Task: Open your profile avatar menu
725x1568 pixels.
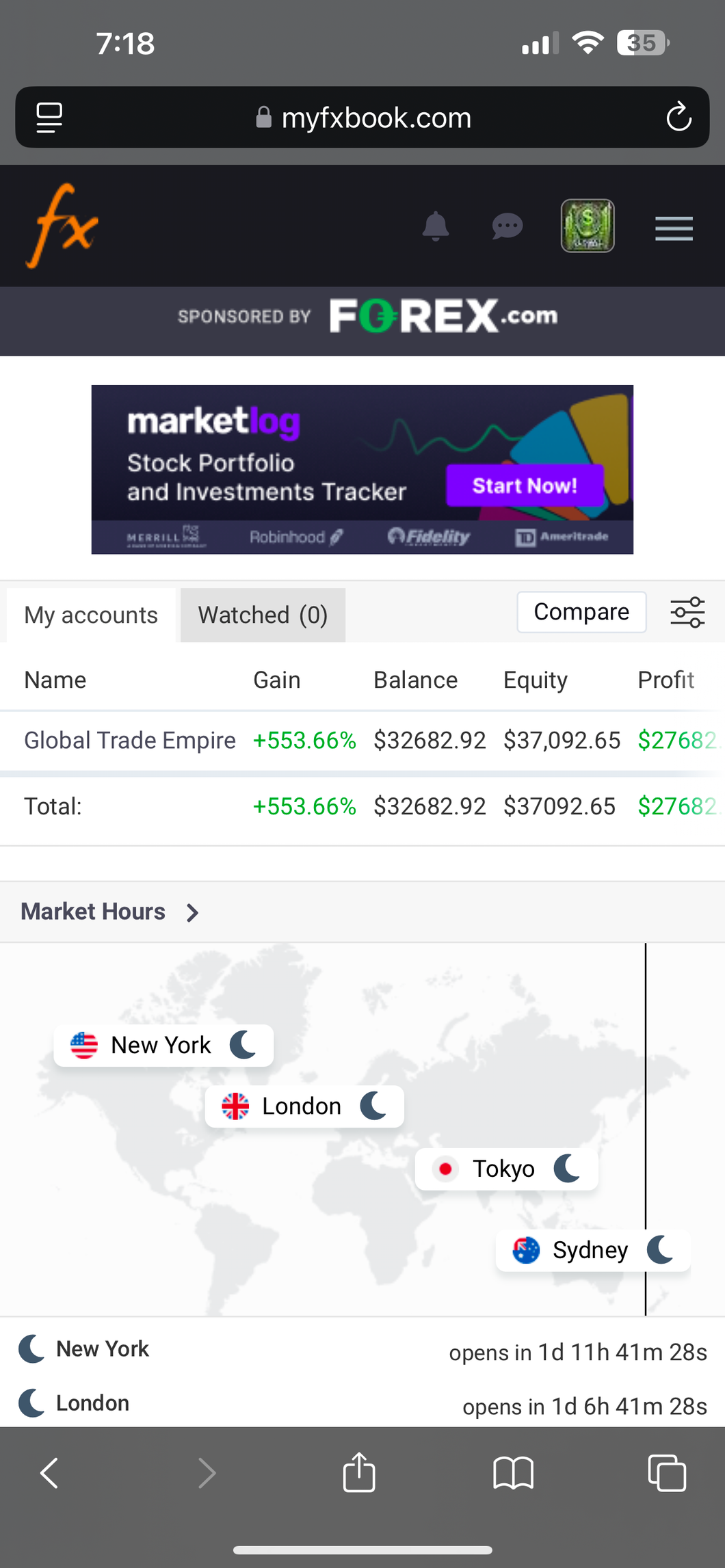Action: pyautogui.click(x=587, y=226)
